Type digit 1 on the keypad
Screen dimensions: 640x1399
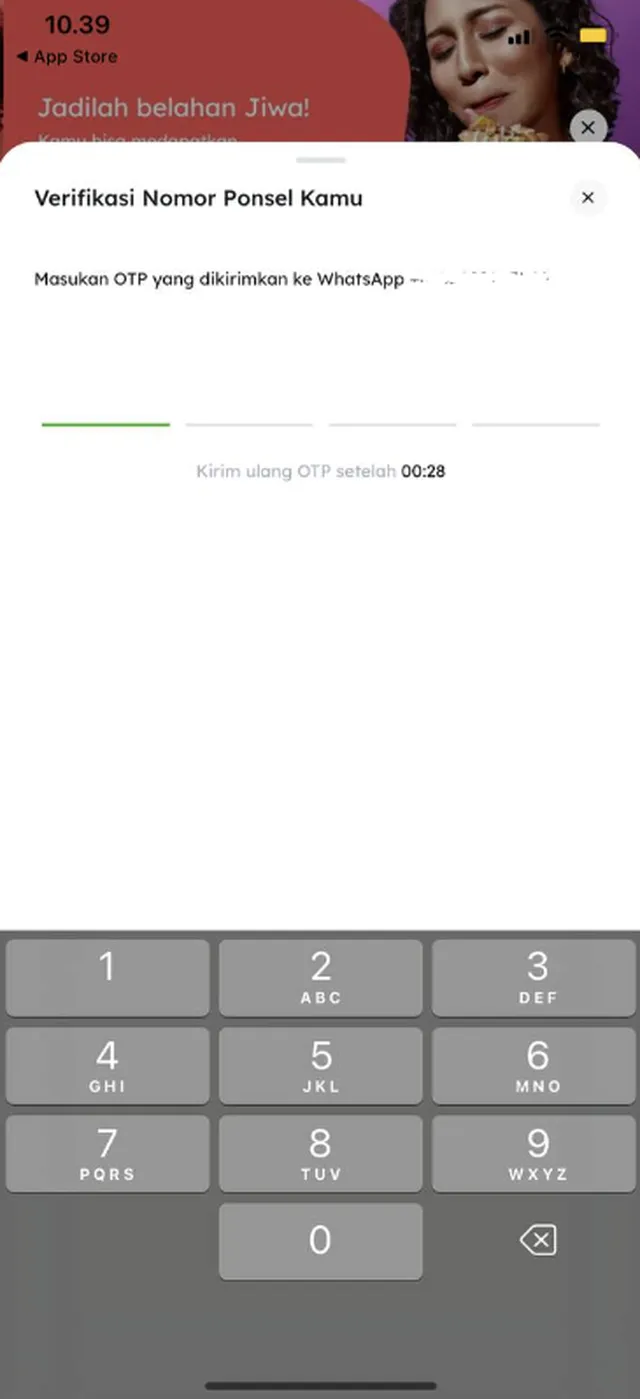pos(107,977)
